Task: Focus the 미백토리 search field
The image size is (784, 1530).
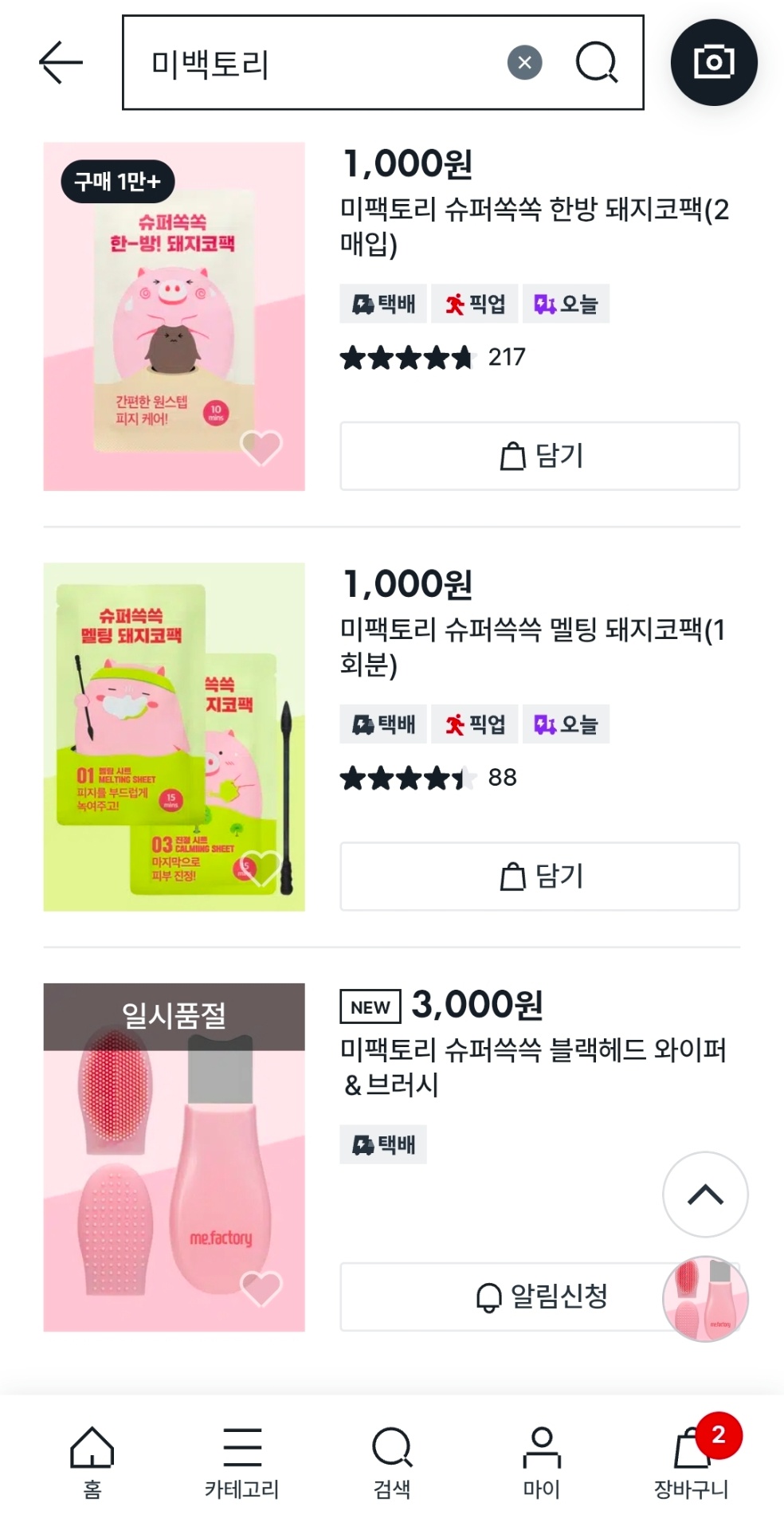Action: tap(319, 62)
